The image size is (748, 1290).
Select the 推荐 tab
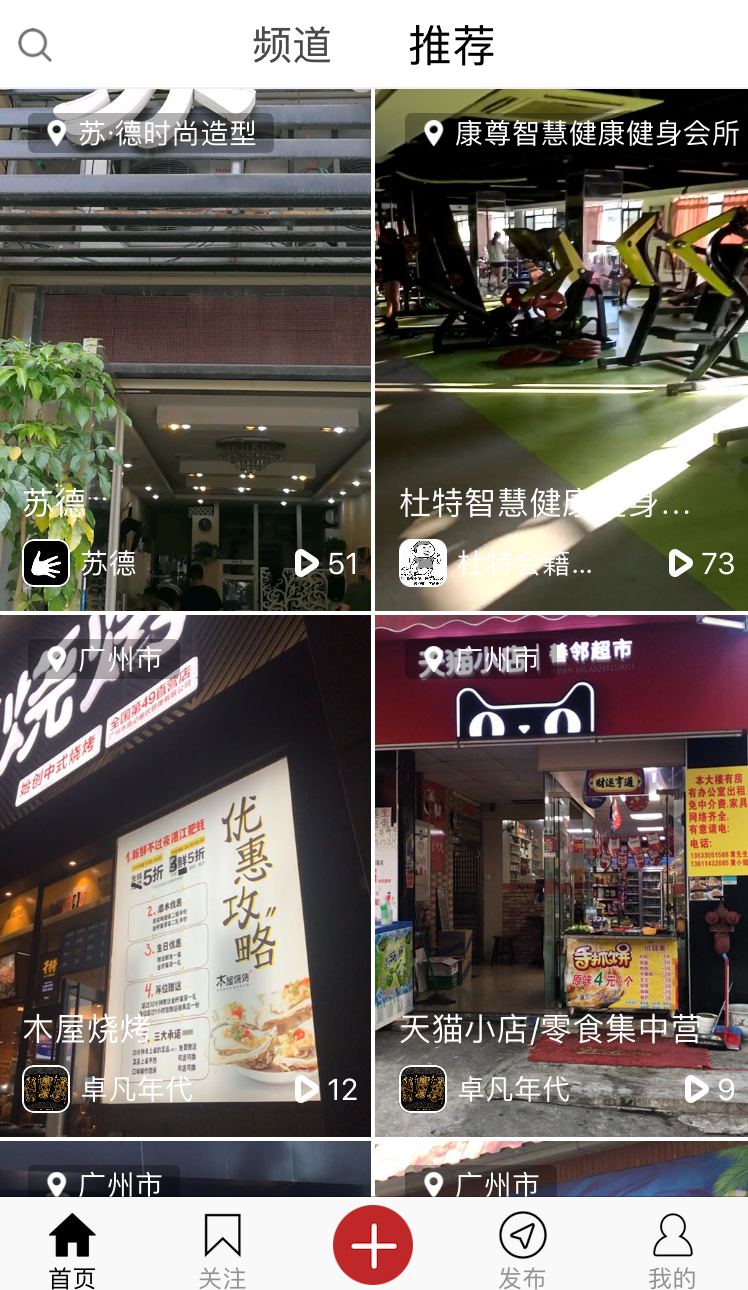point(451,45)
